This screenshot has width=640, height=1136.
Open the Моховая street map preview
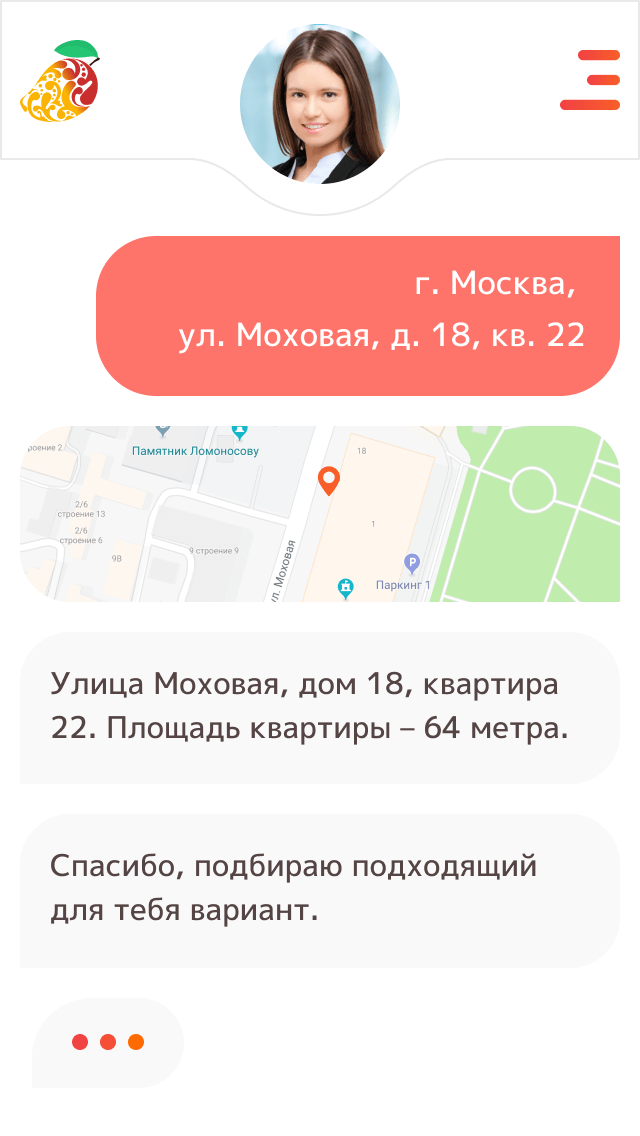pos(320,514)
